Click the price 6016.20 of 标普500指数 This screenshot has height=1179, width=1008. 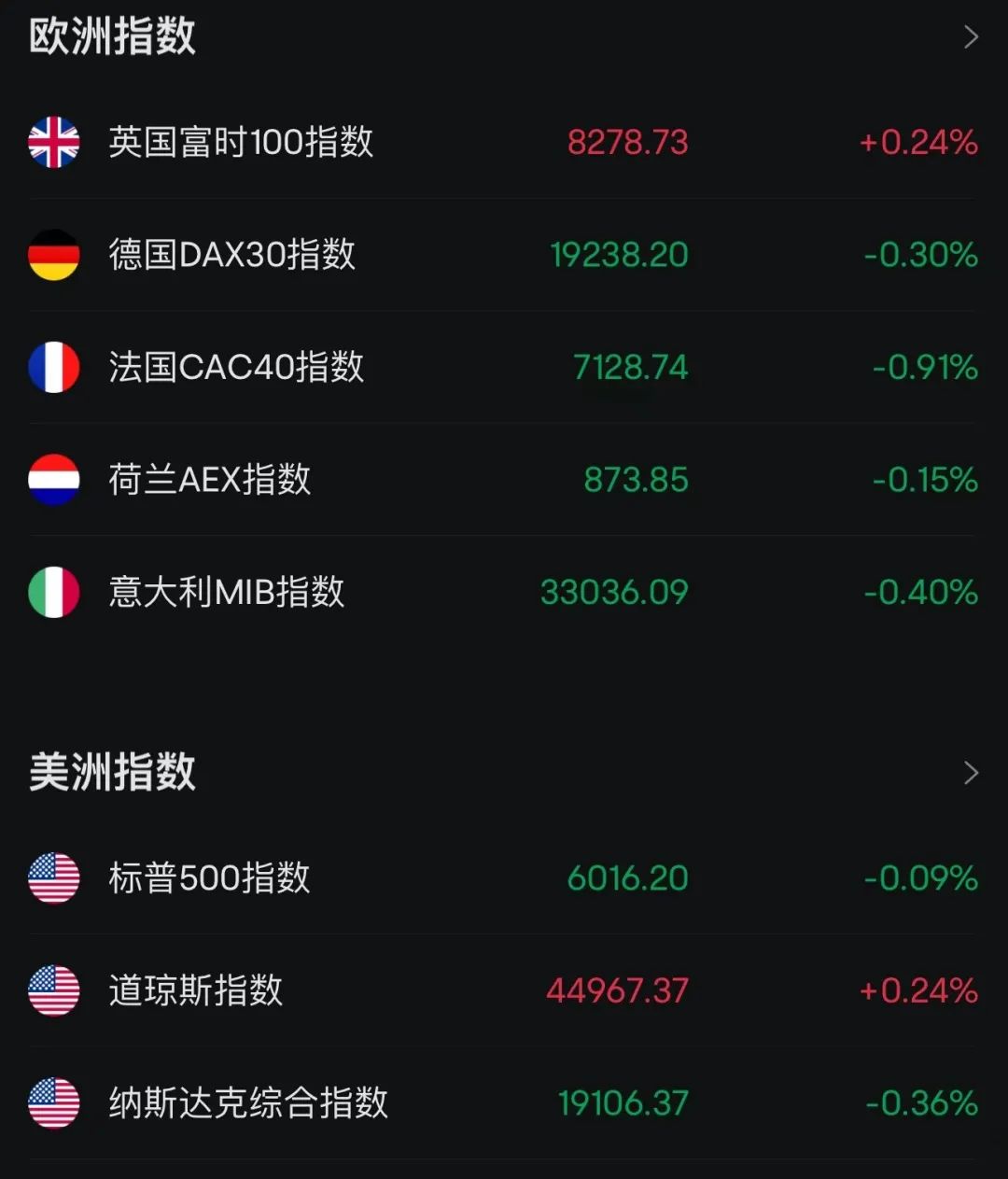(x=627, y=878)
